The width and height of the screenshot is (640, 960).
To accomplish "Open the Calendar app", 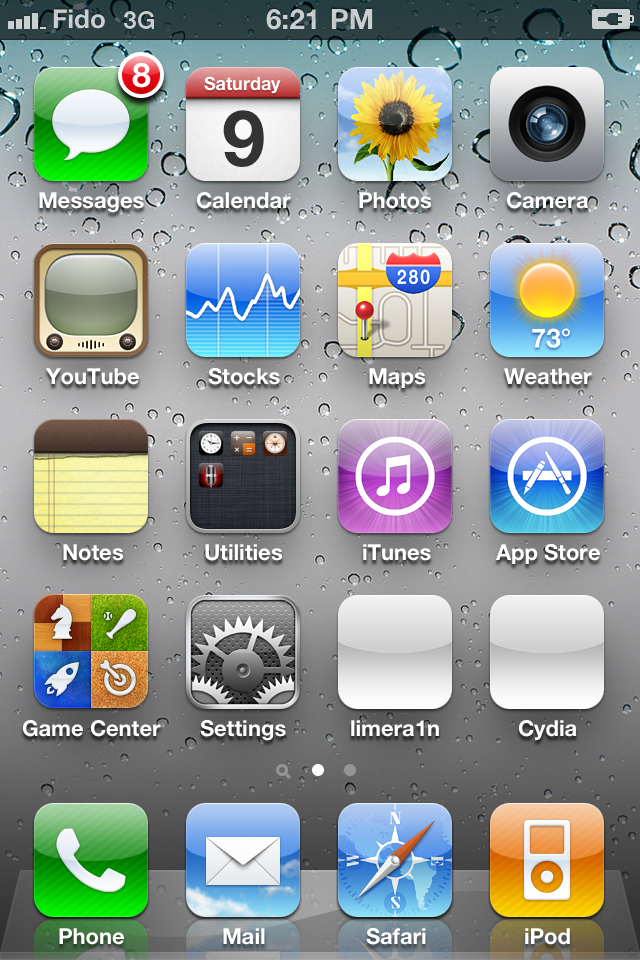I will tap(243, 124).
